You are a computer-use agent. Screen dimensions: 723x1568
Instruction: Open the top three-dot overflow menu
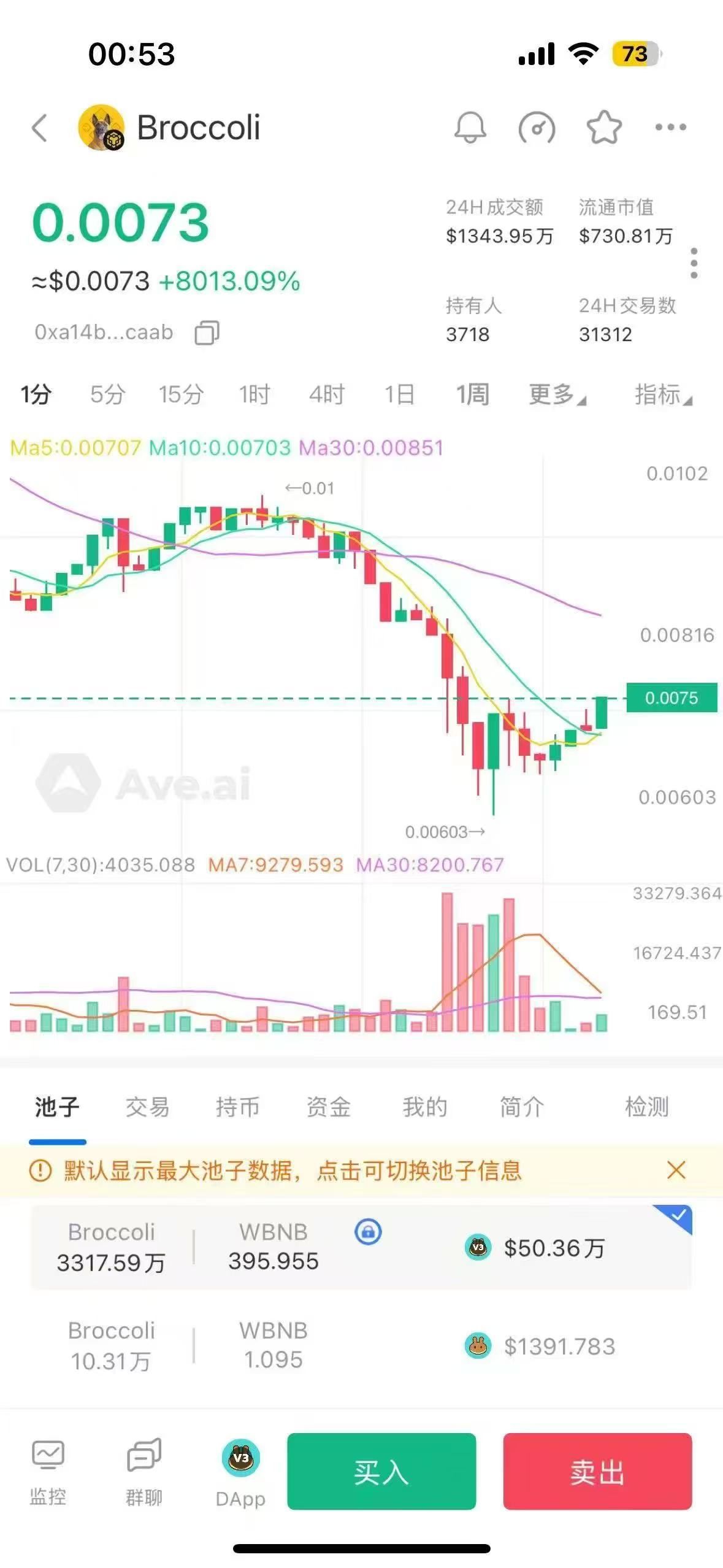coord(670,128)
